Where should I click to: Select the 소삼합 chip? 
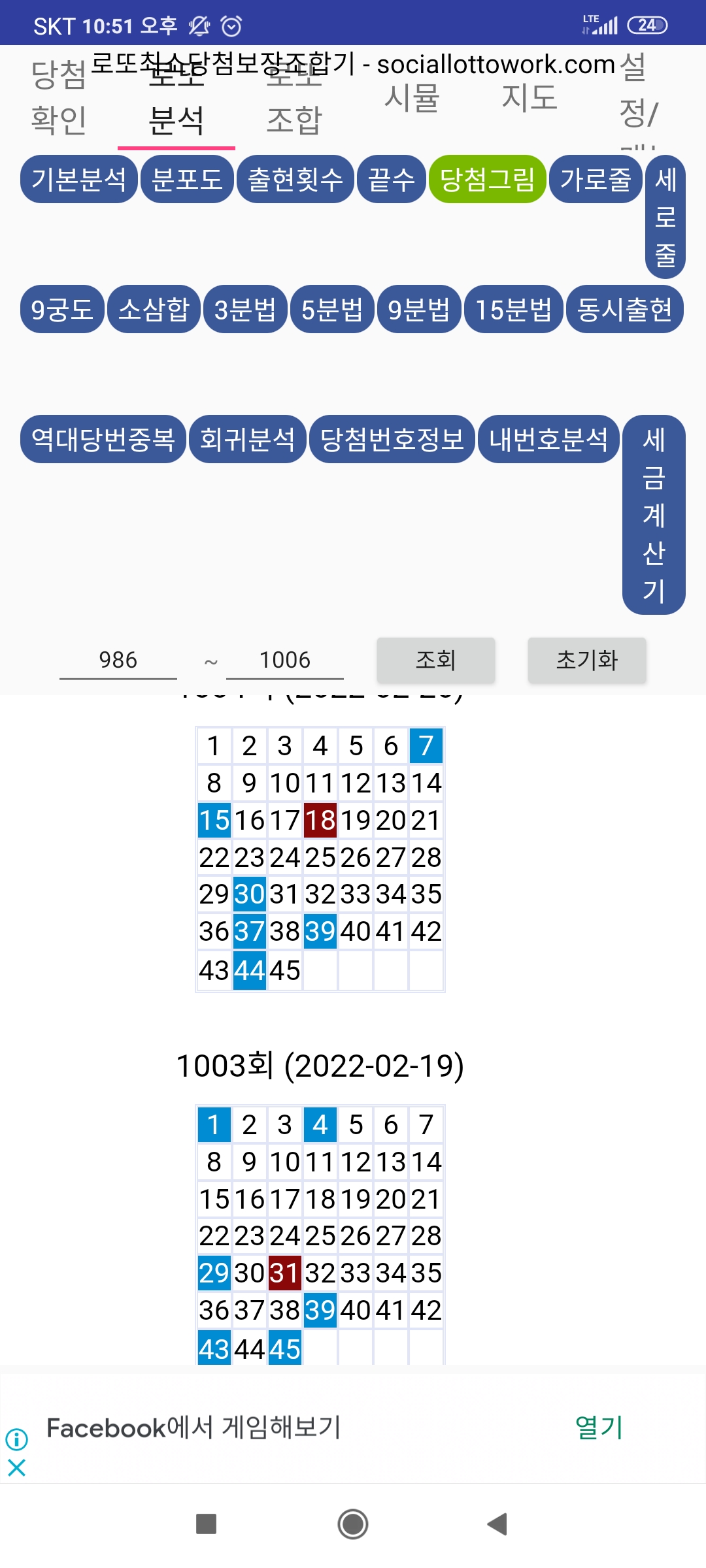click(154, 309)
